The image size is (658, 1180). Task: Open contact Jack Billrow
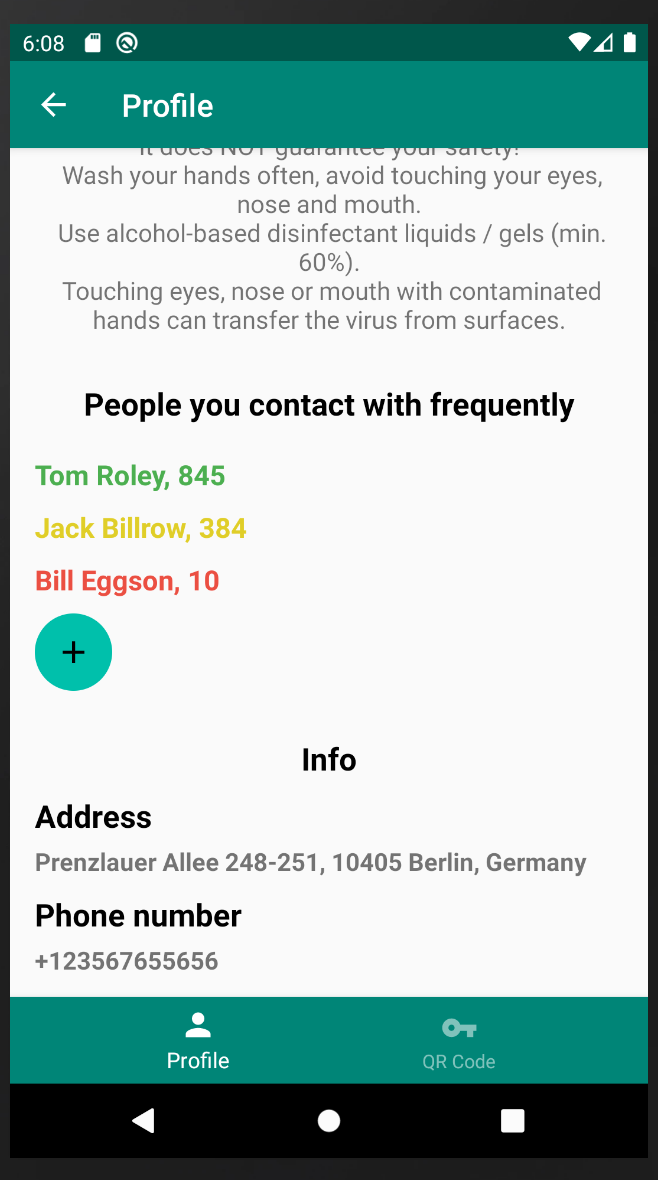(x=141, y=529)
